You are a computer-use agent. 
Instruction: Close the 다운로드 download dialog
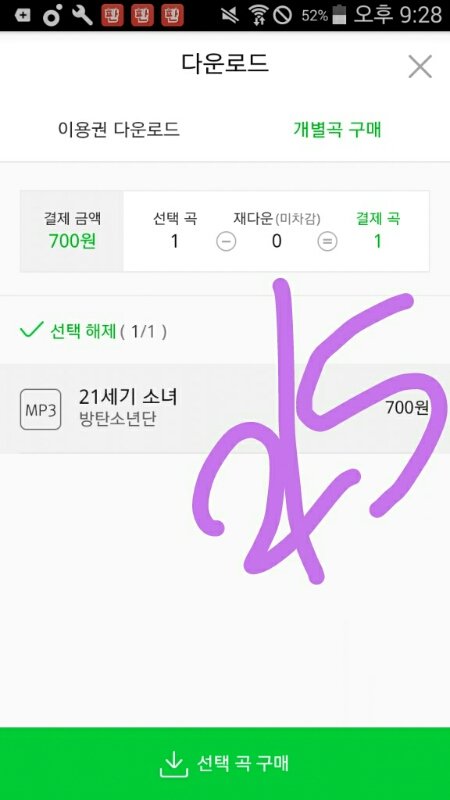coord(420,66)
